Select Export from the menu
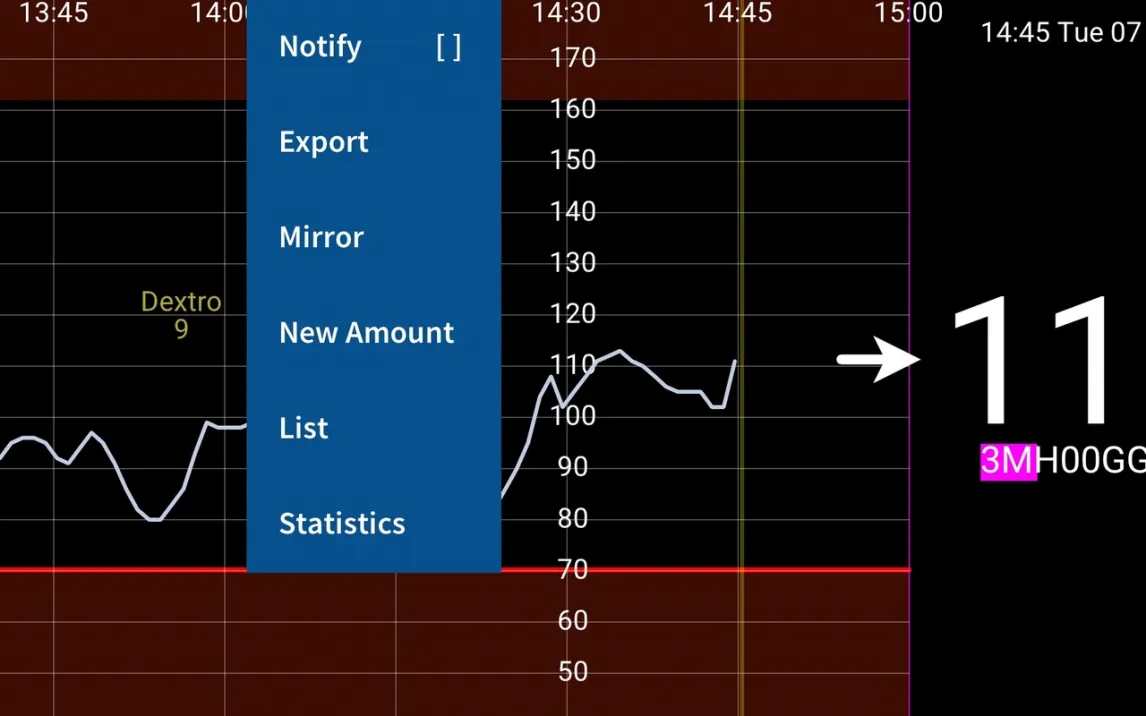 (x=324, y=142)
